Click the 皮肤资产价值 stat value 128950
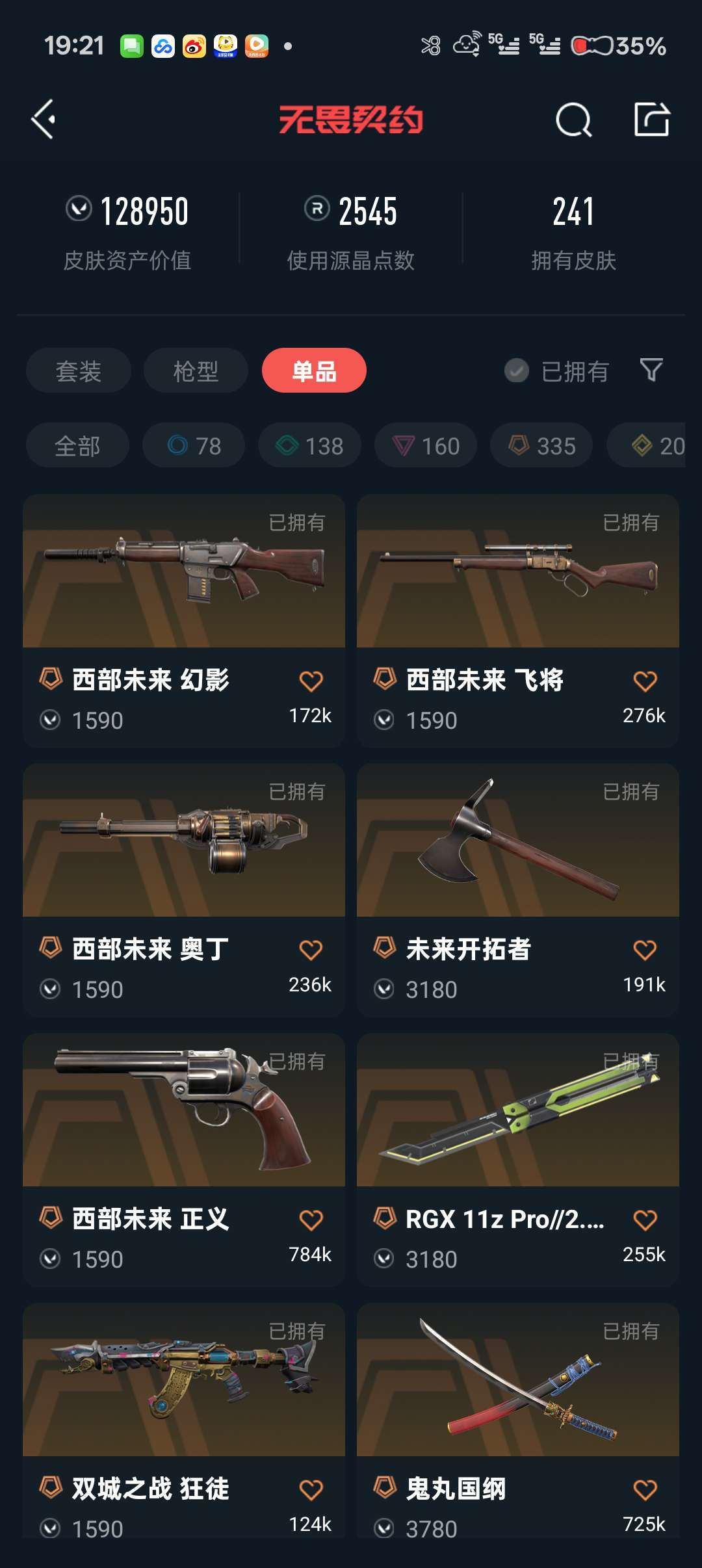The height and width of the screenshot is (1568, 702). click(x=144, y=210)
